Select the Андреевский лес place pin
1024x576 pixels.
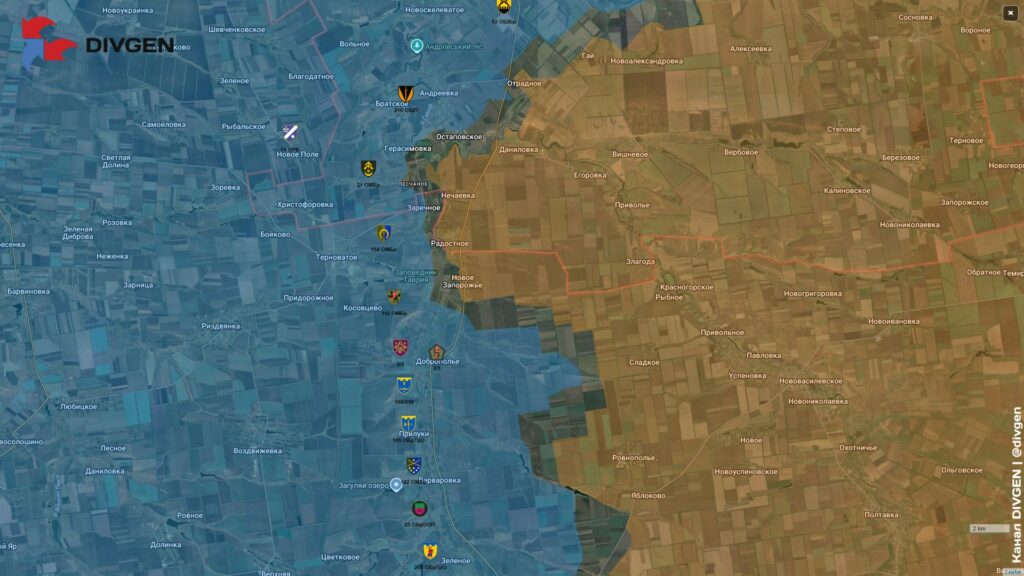(416, 46)
